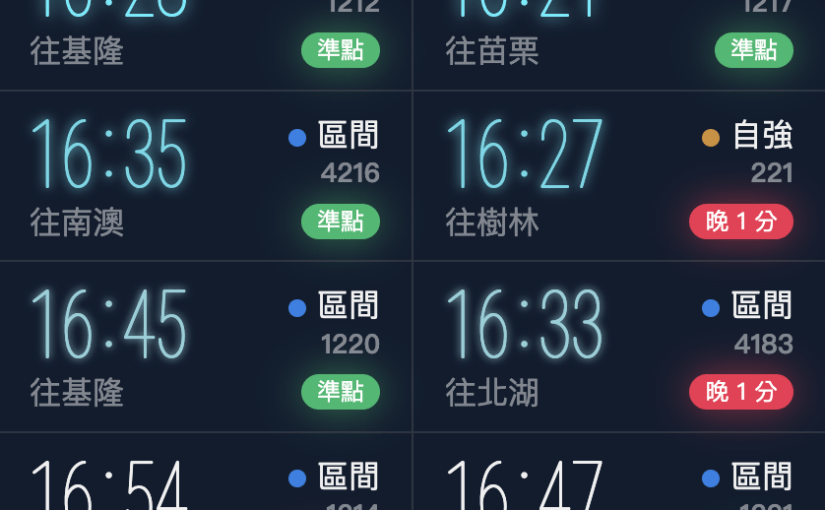Open the 16:33 區間 4183 train to 北湖
This screenshot has width=825, height=510.
[618, 347]
